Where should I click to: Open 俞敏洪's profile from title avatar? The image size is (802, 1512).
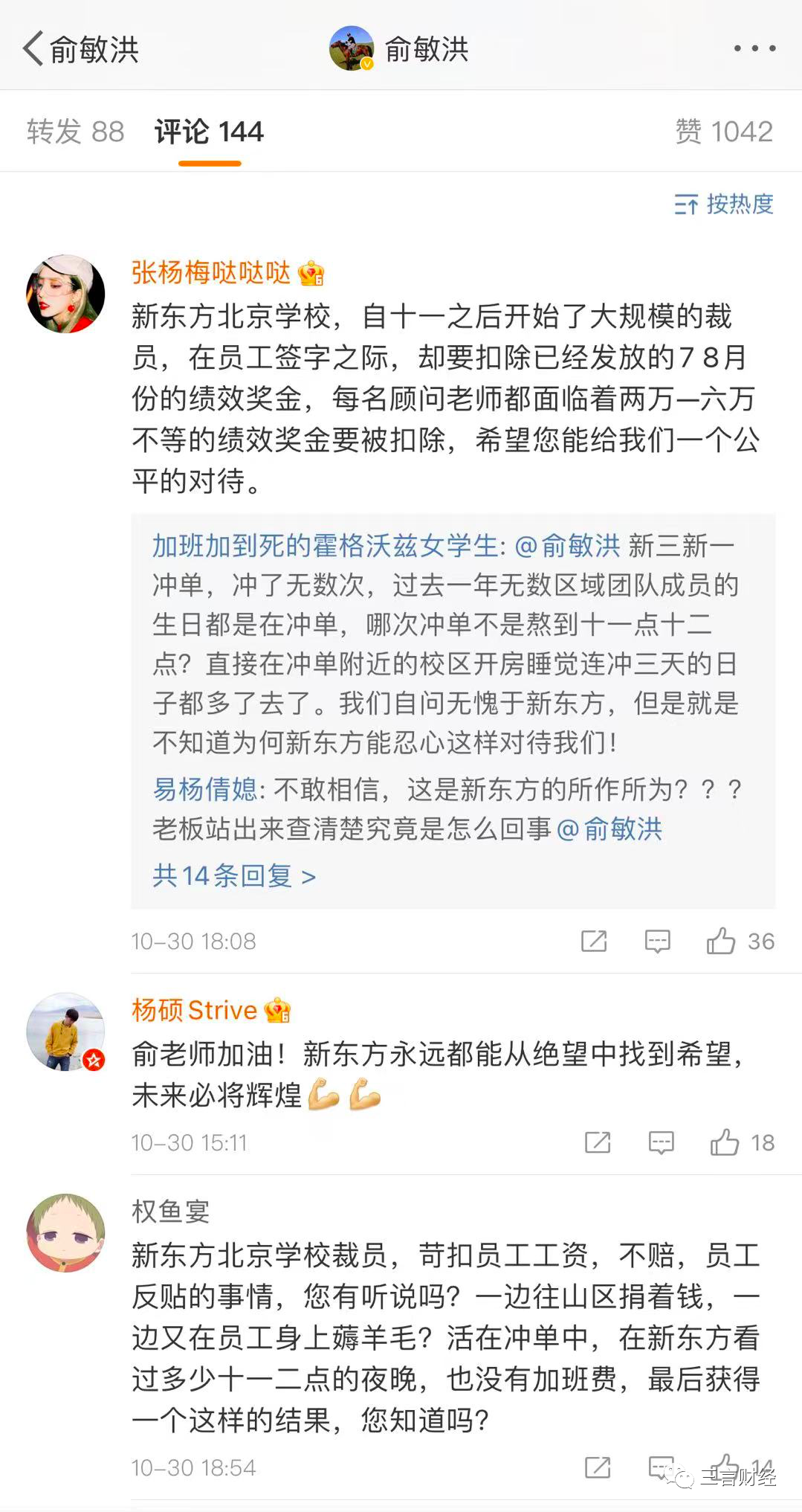click(x=351, y=49)
